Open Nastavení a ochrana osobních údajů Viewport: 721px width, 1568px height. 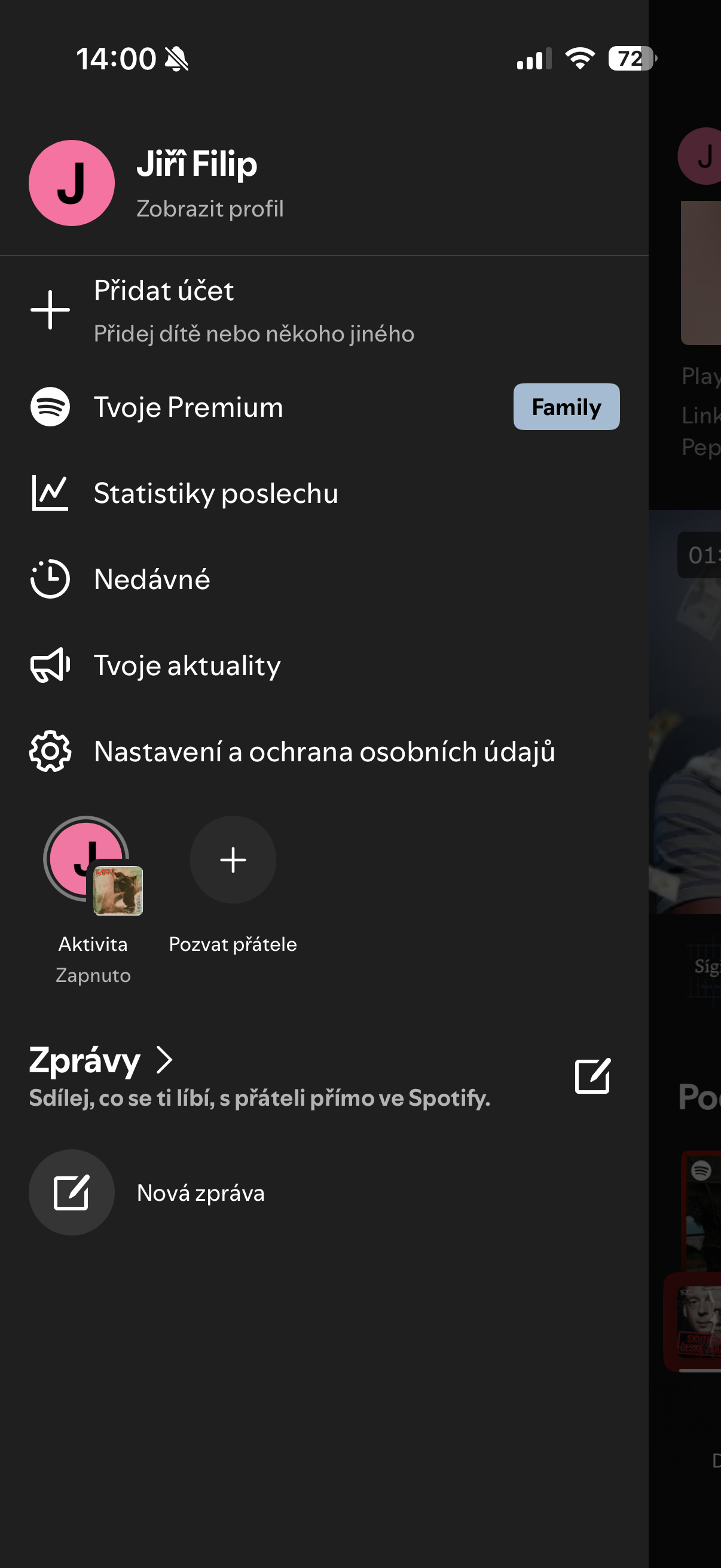point(323,752)
